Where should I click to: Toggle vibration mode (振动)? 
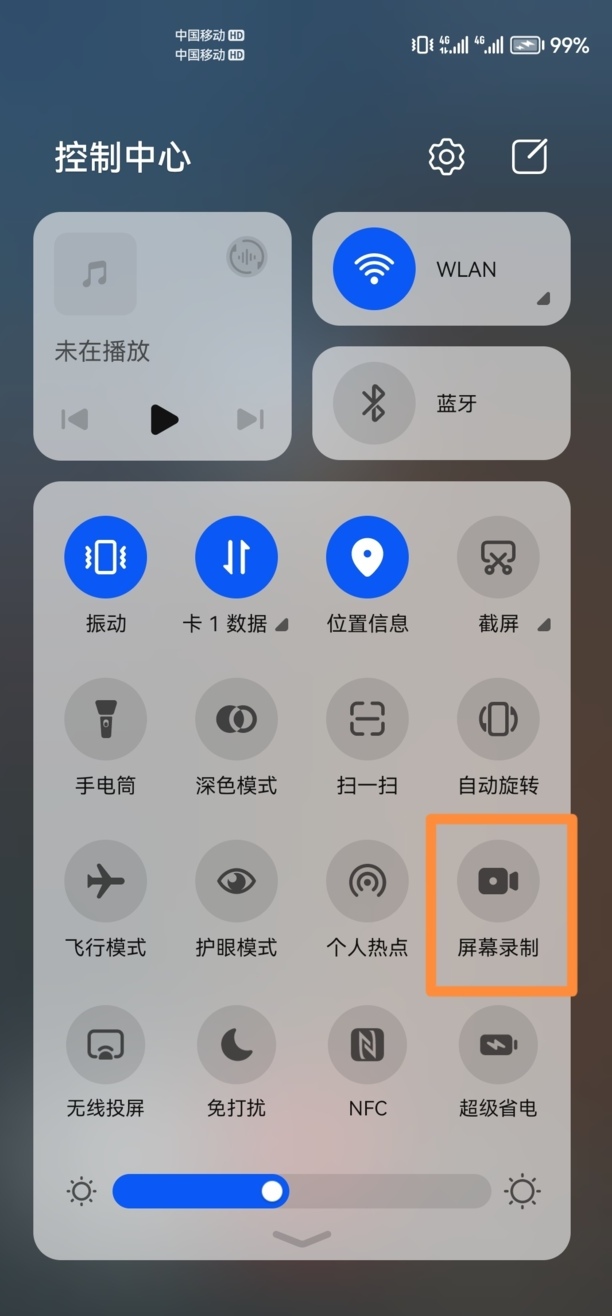point(105,558)
